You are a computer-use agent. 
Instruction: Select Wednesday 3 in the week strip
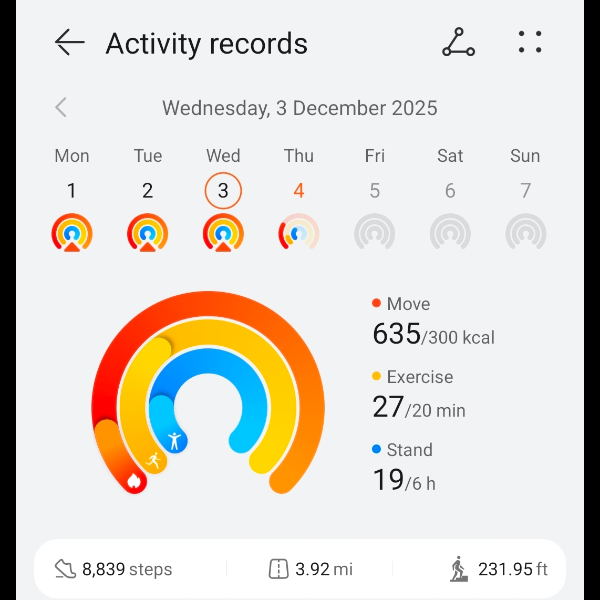223,205
